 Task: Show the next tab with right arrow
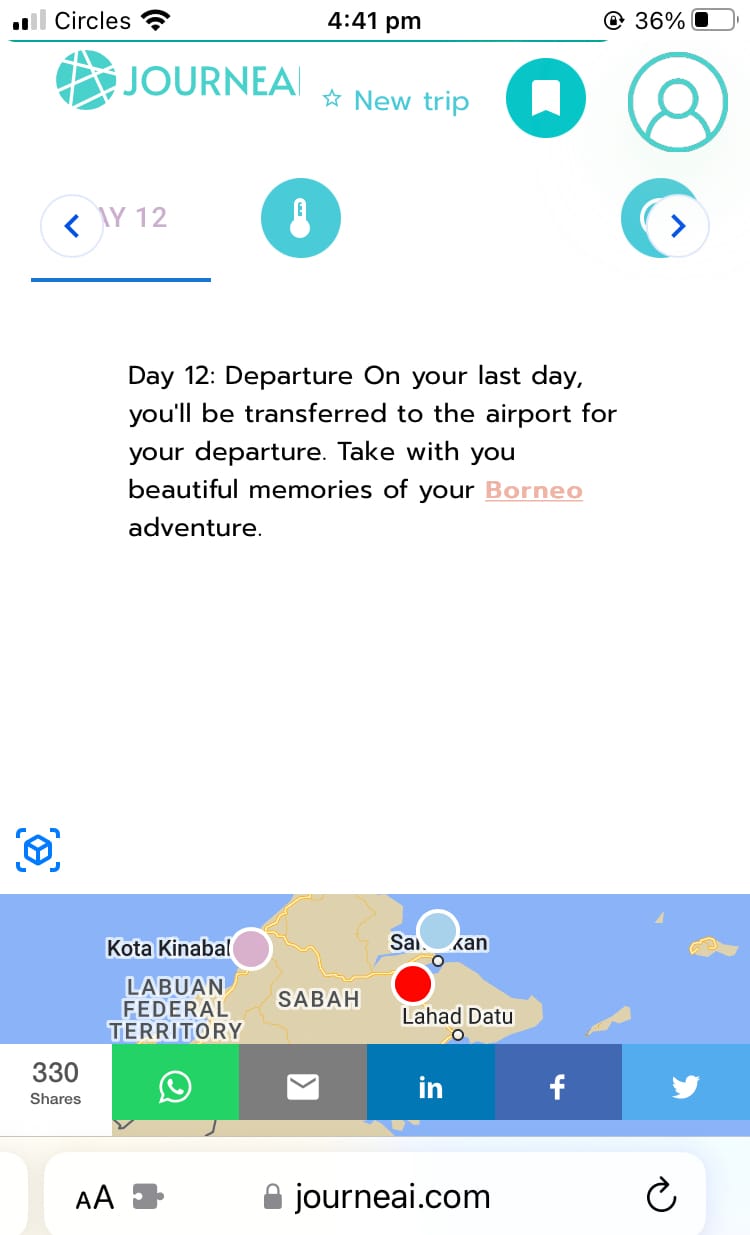tap(678, 226)
